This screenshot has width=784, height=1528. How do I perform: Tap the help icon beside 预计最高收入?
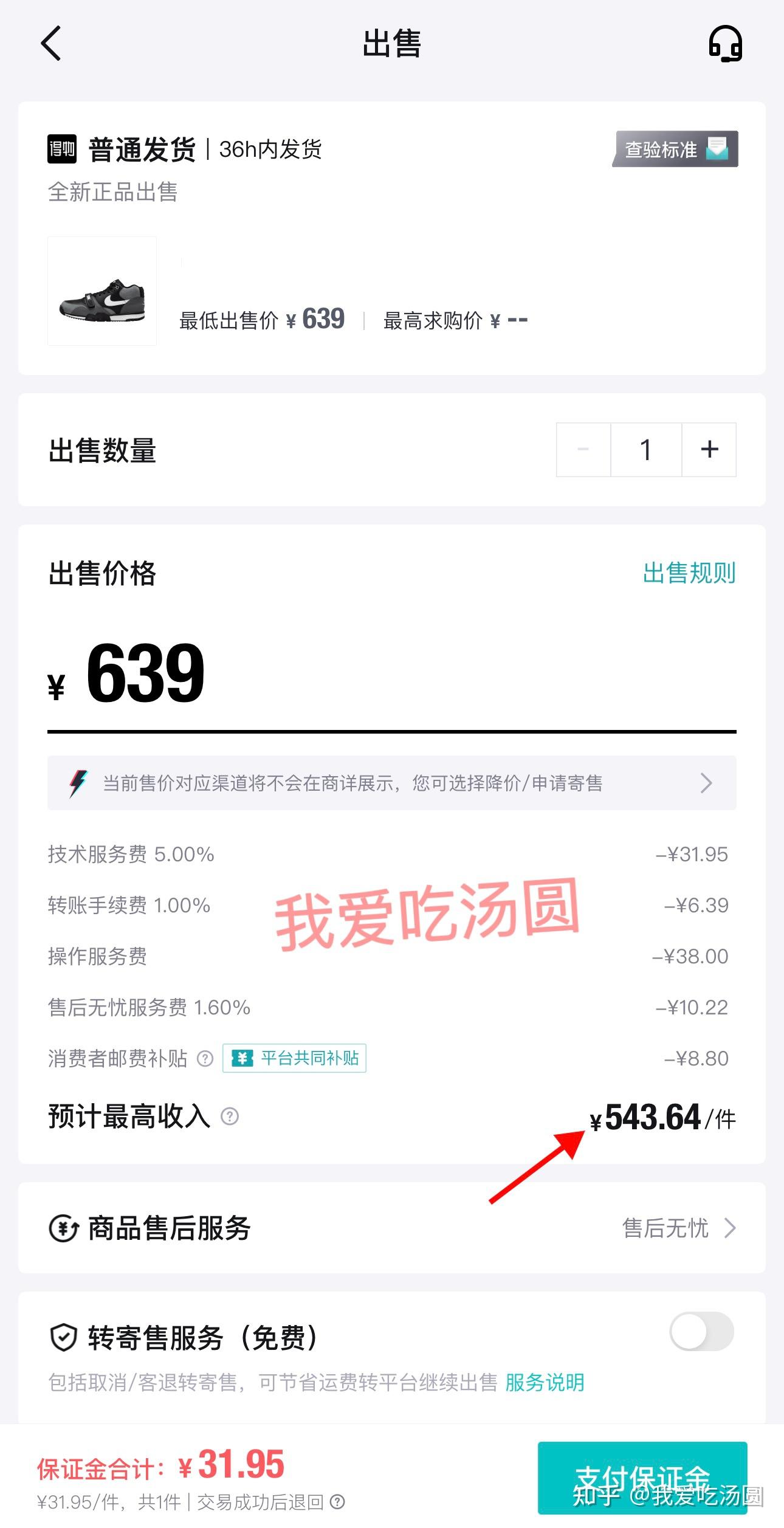tap(230, 1117)
